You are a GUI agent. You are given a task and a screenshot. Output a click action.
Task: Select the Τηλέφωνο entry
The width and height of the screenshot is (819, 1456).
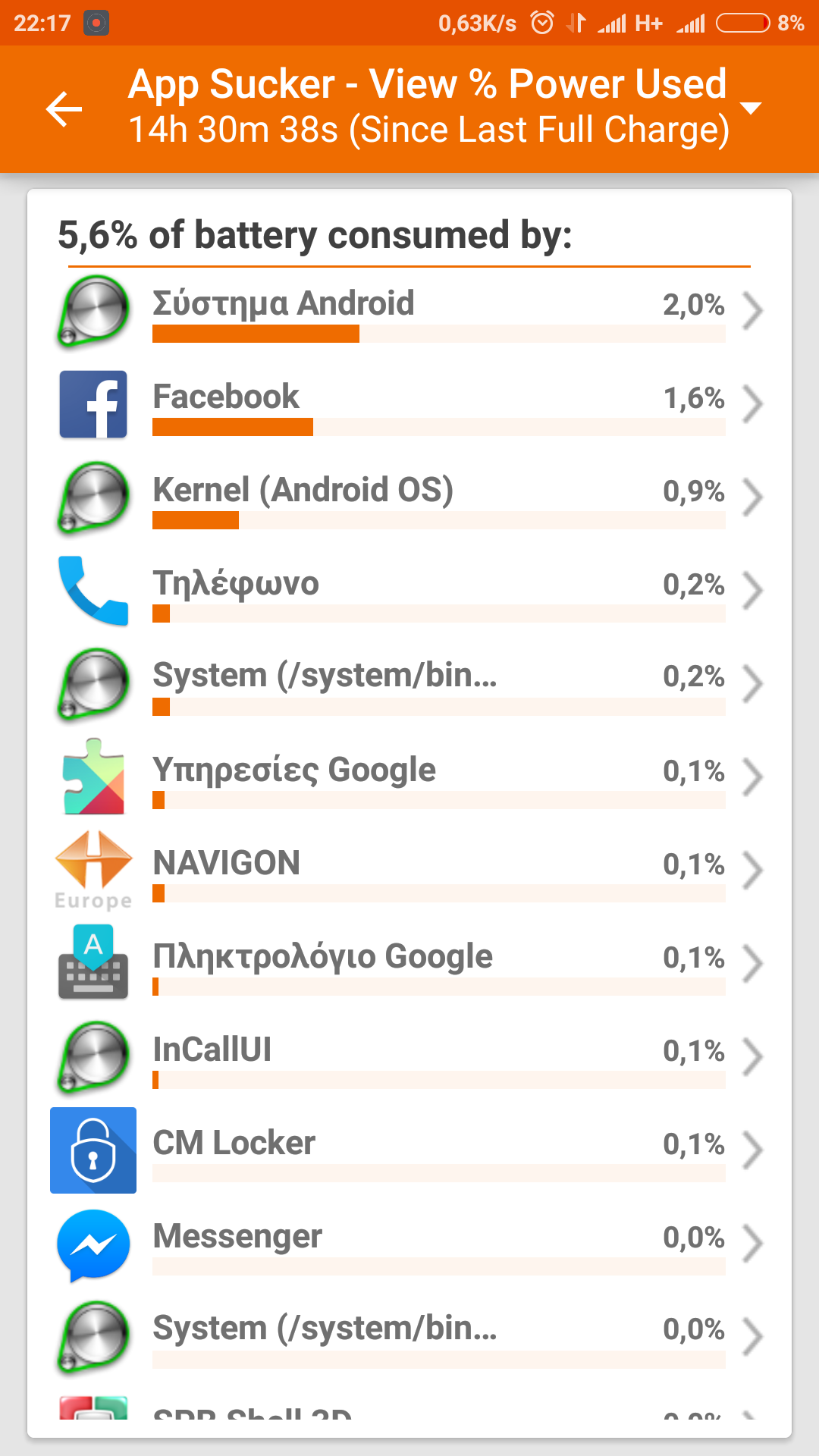pyautogui.click(x=409, y=591)
